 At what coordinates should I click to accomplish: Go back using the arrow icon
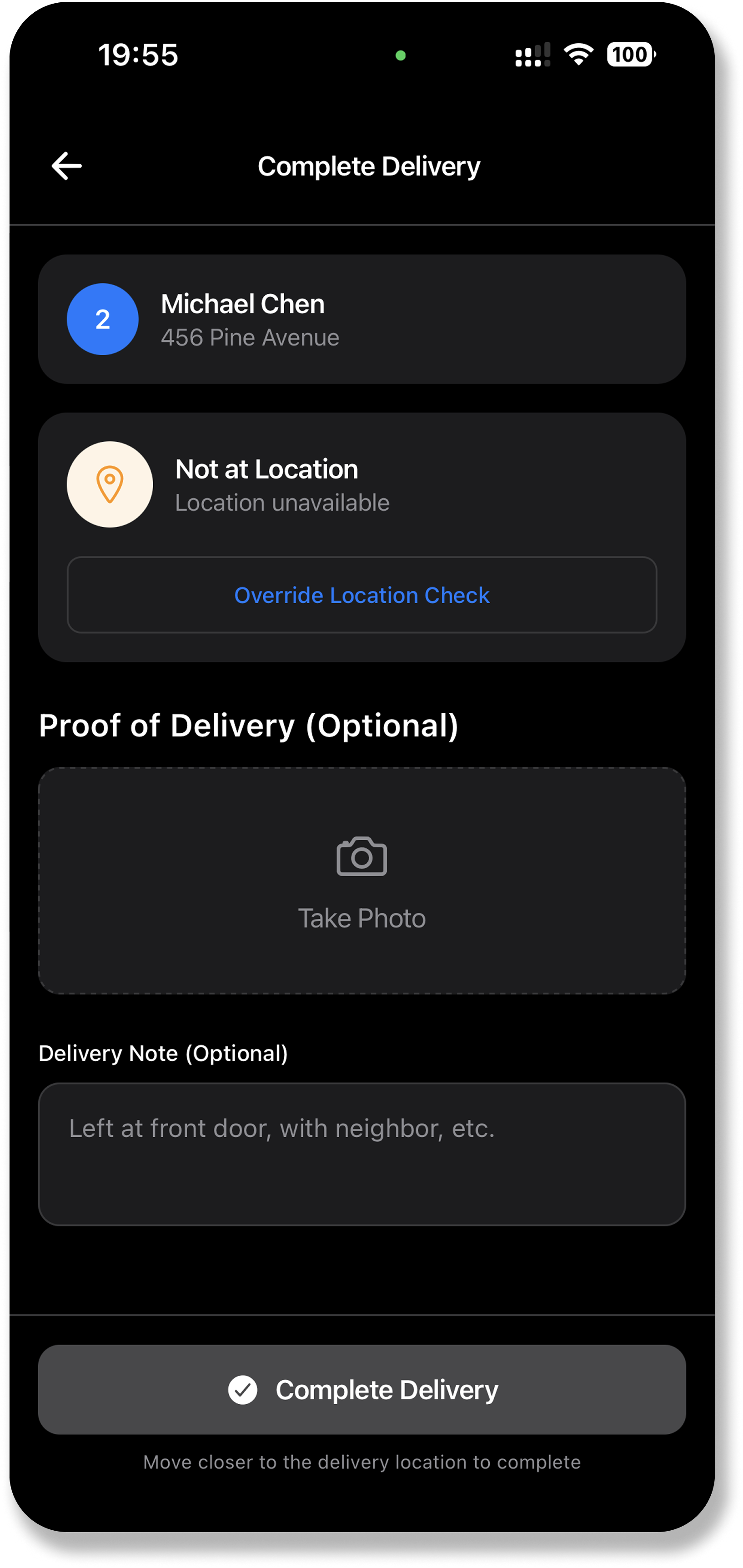point(66,166)
